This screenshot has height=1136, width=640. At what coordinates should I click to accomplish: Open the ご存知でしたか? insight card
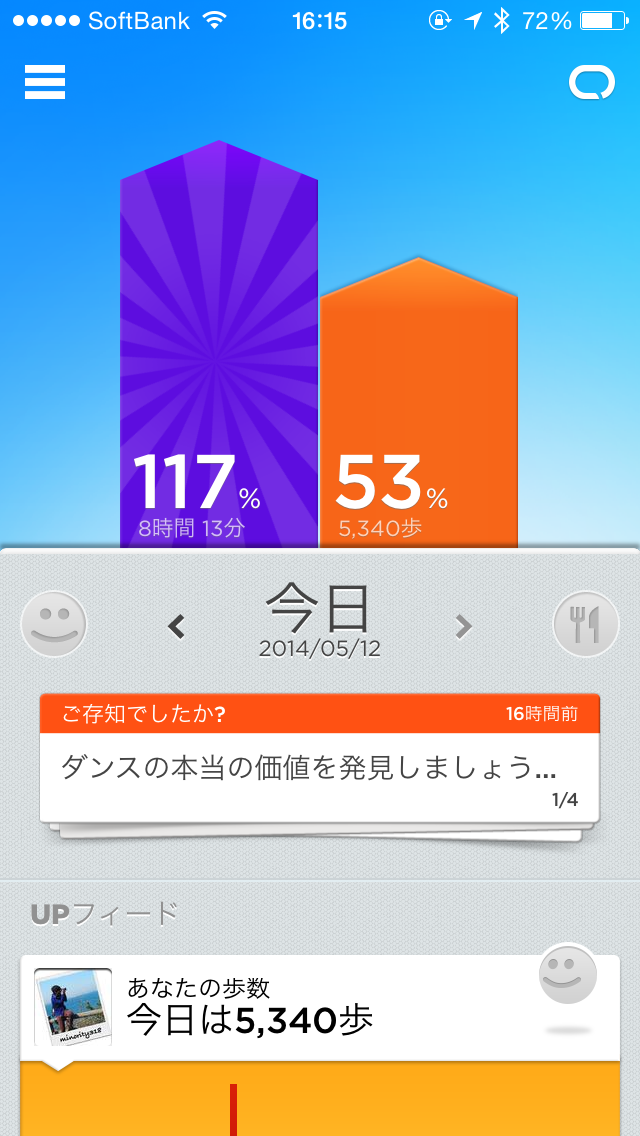point(319,757)
